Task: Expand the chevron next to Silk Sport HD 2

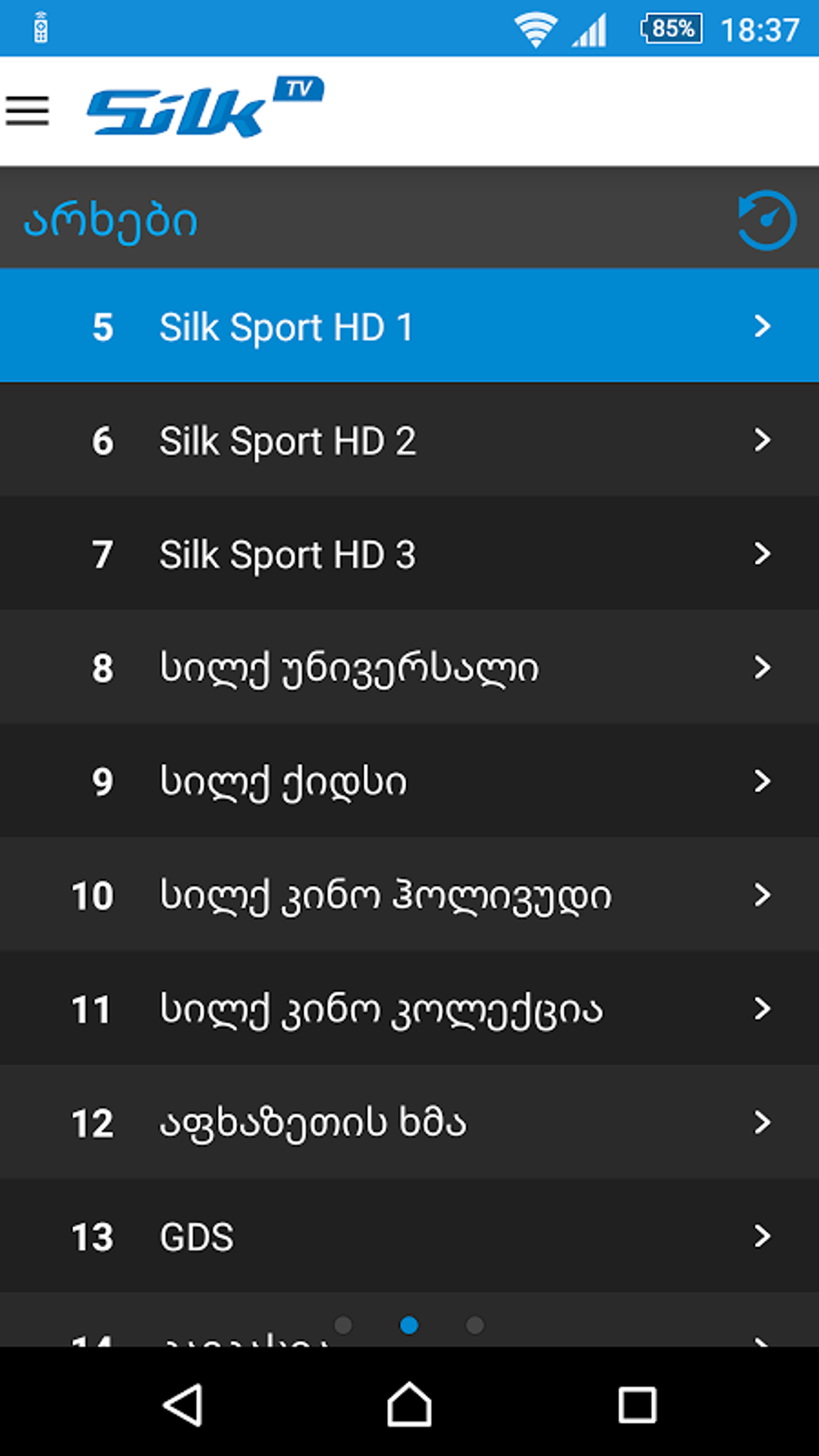Action: click(761, 440)
